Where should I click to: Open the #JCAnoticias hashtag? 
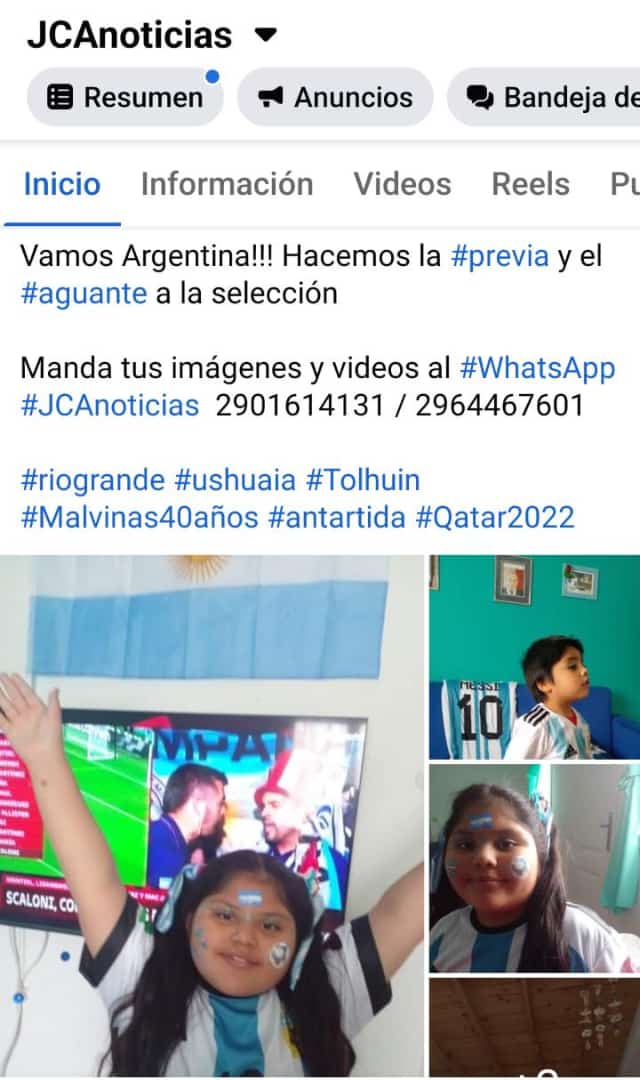(110, 405)
